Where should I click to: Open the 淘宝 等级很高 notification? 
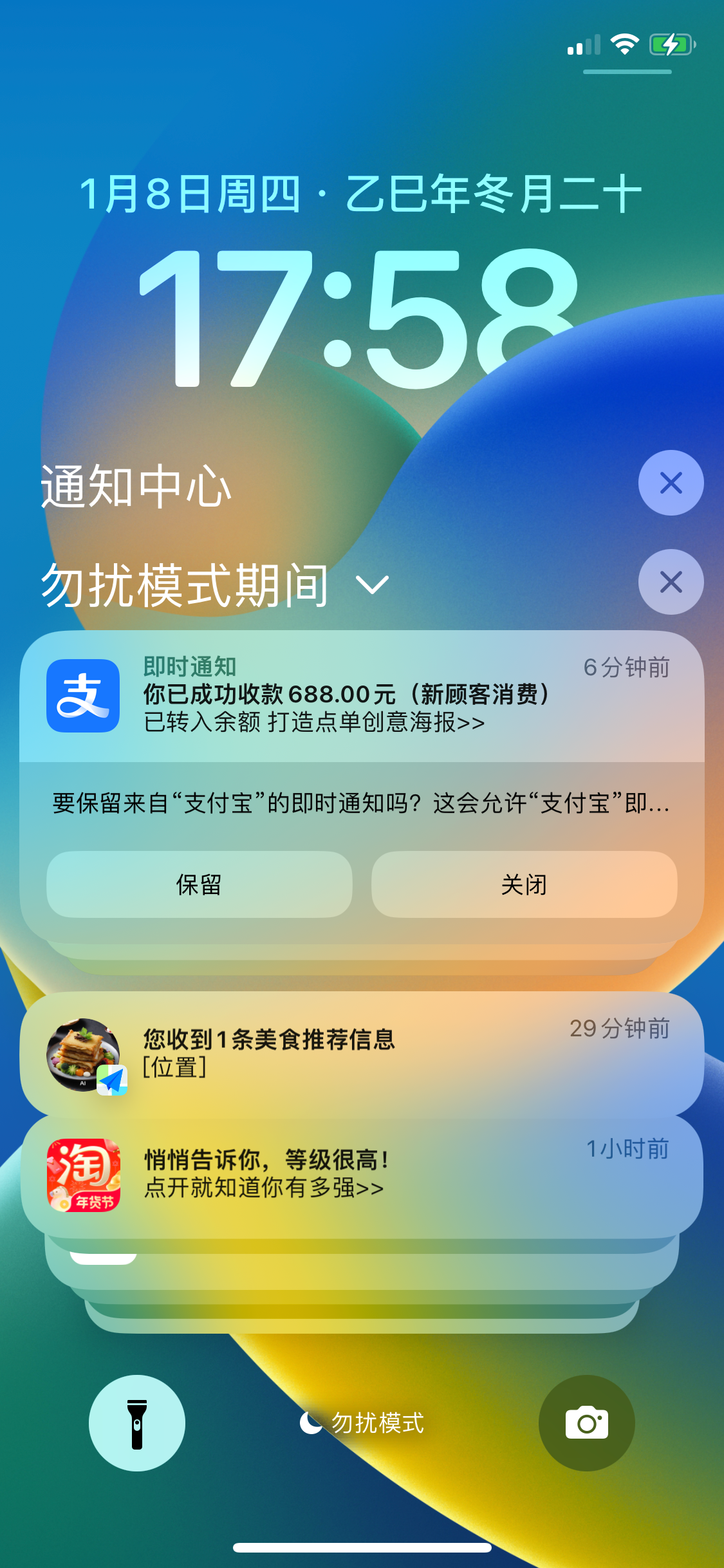[x=360, y=1174]
